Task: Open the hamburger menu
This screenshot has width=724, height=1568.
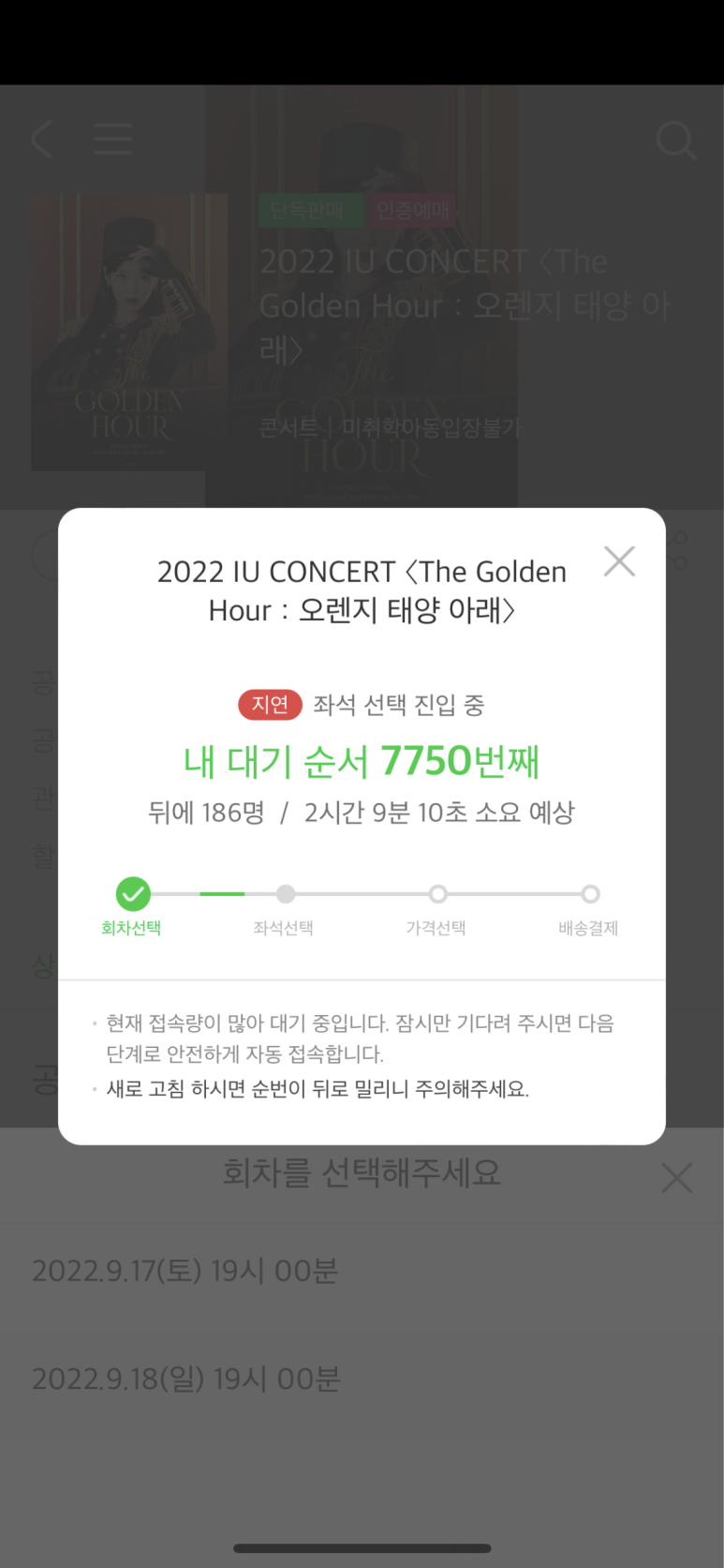Action: [113, 141]
